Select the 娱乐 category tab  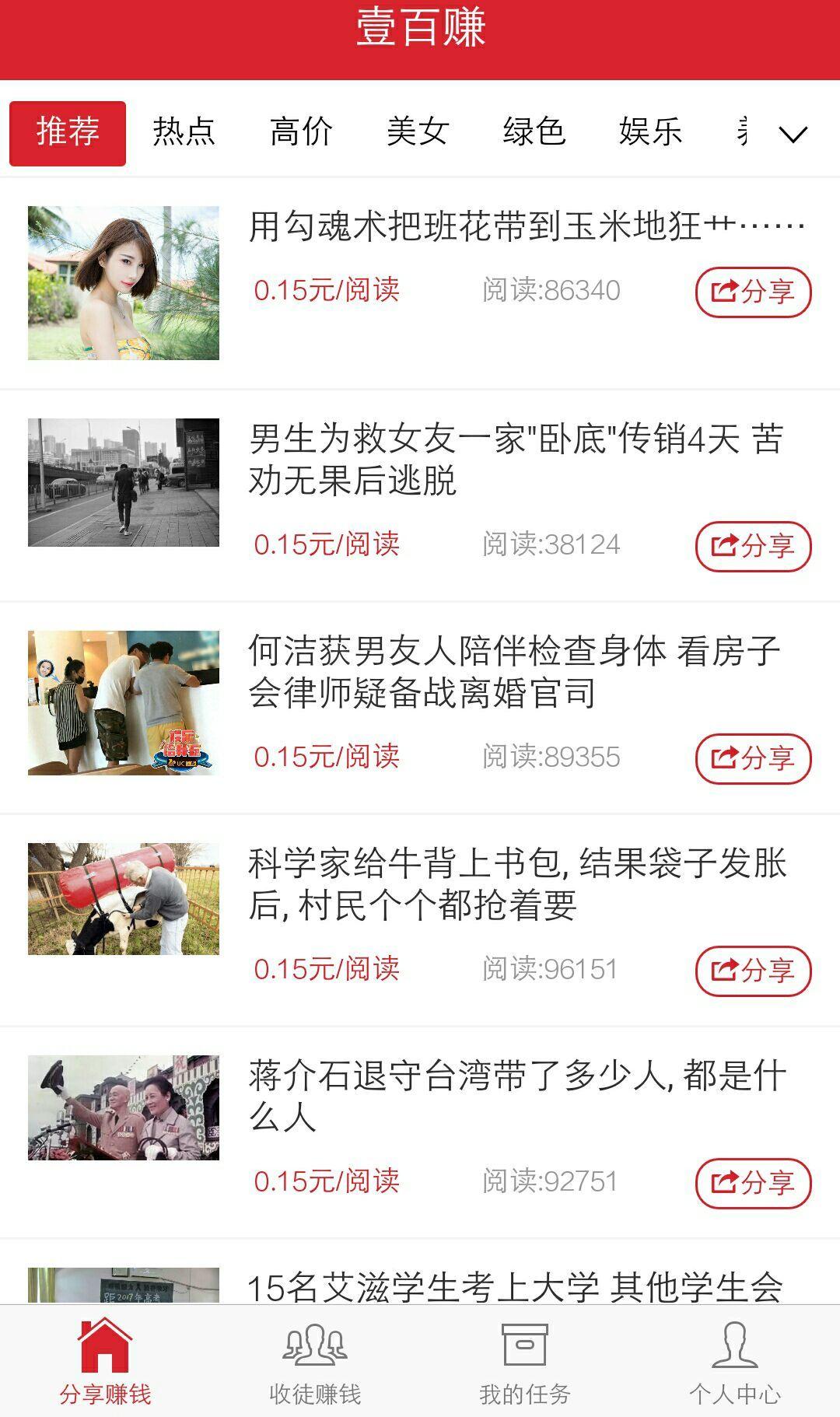650,132
